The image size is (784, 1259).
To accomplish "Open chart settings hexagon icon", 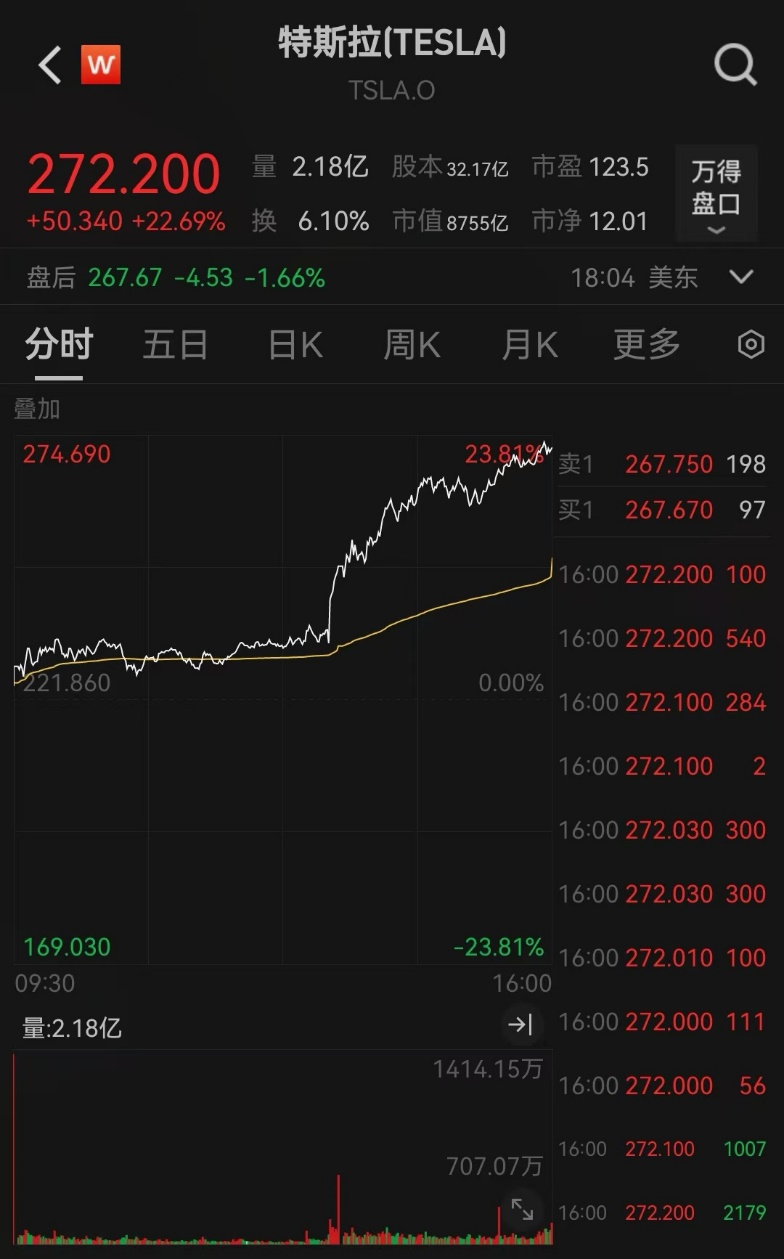I will (x=751, y=345).
